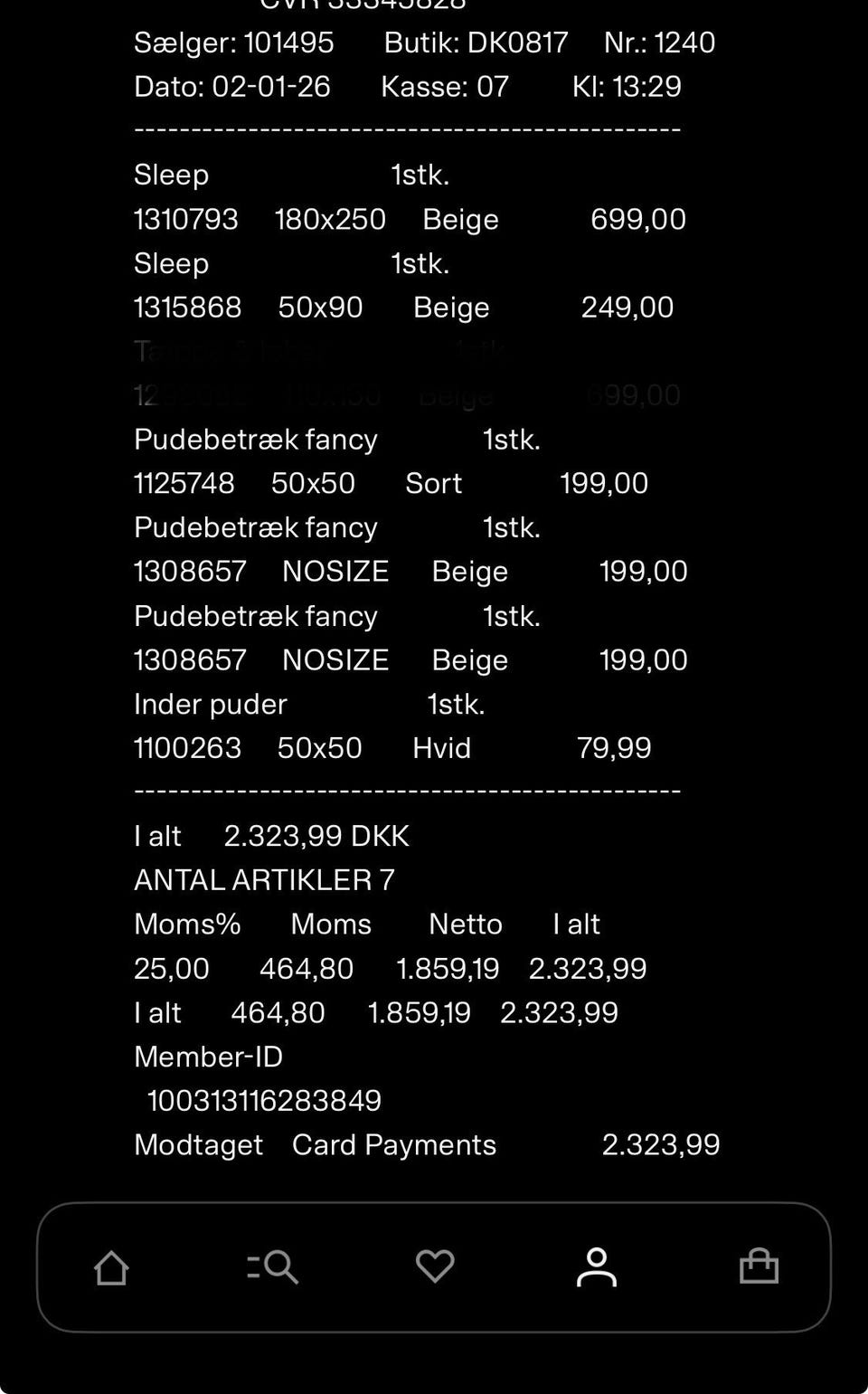Open the favorites heart tab
Viewport: 868px width, 1394px height.
click(x=434, y=1266)
